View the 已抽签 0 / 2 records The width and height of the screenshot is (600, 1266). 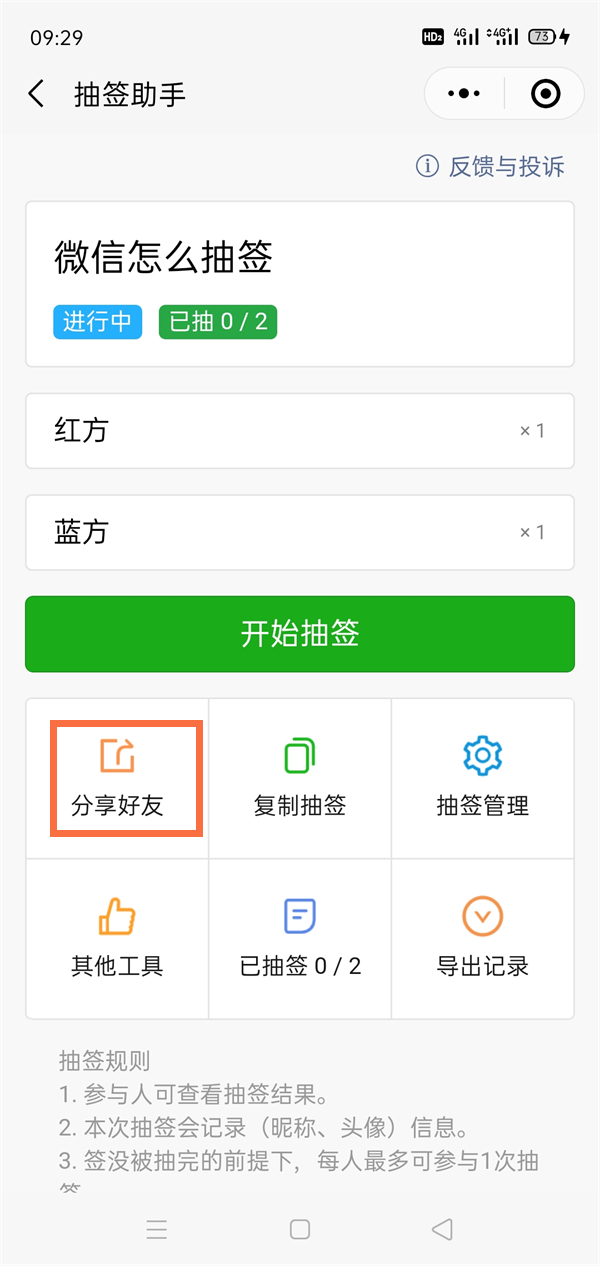coord(300,938)
